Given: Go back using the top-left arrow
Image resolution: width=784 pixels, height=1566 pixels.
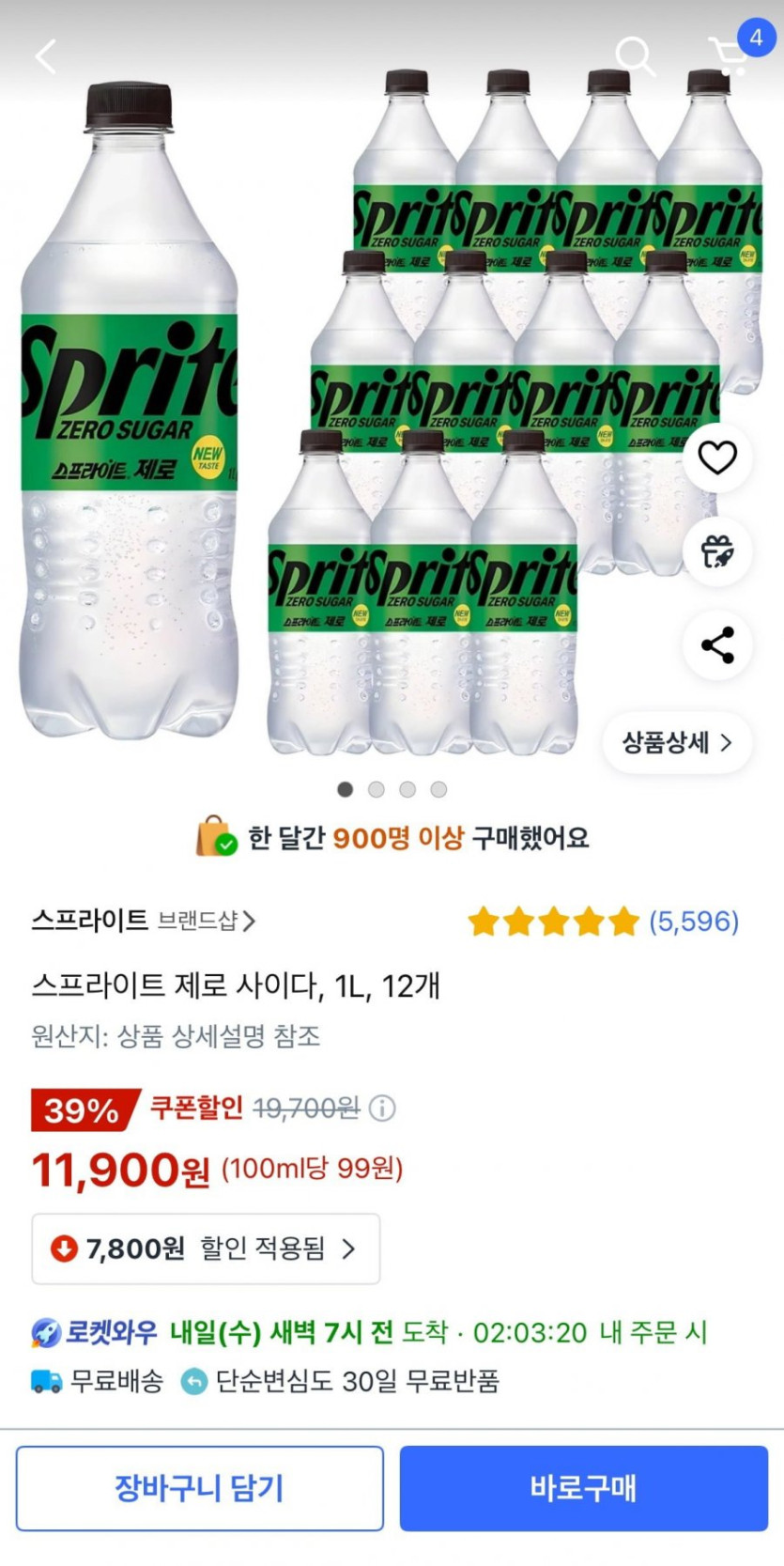Looking at the screenshot, I should [45, 56].
